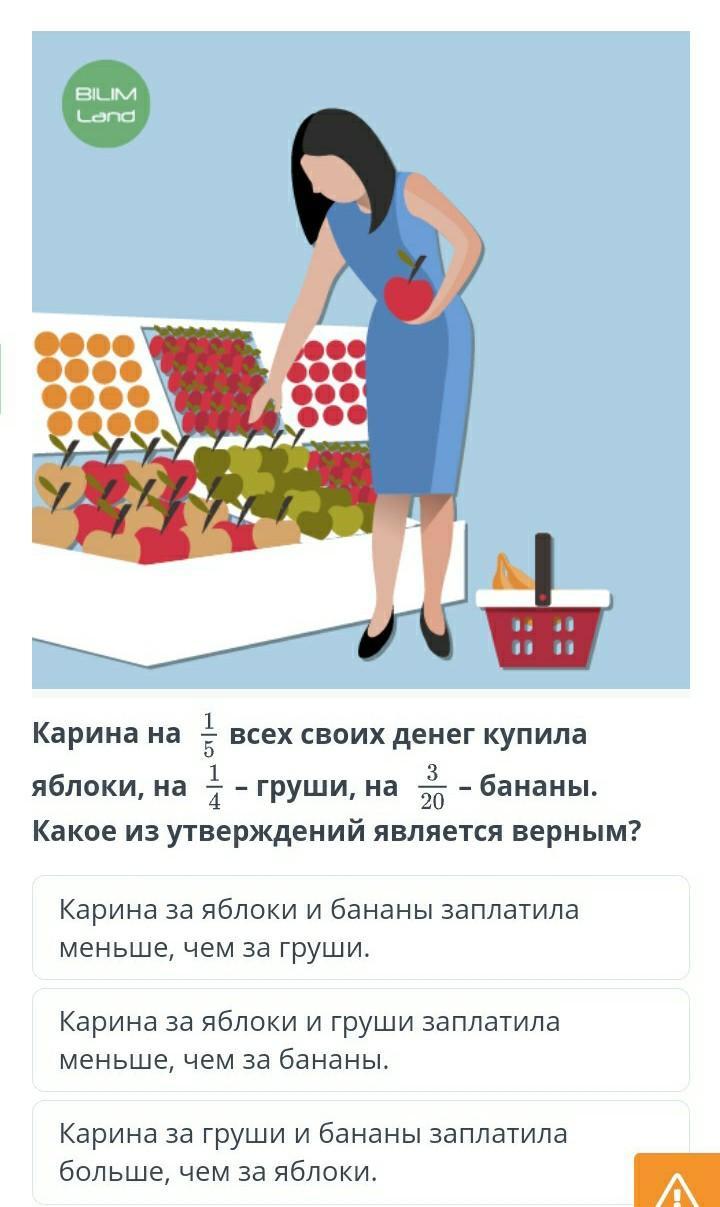Select answer: яблоки и груши меньше, чем бананы
This screenshot has width=720, height=1207.
tap(360, 1039)
